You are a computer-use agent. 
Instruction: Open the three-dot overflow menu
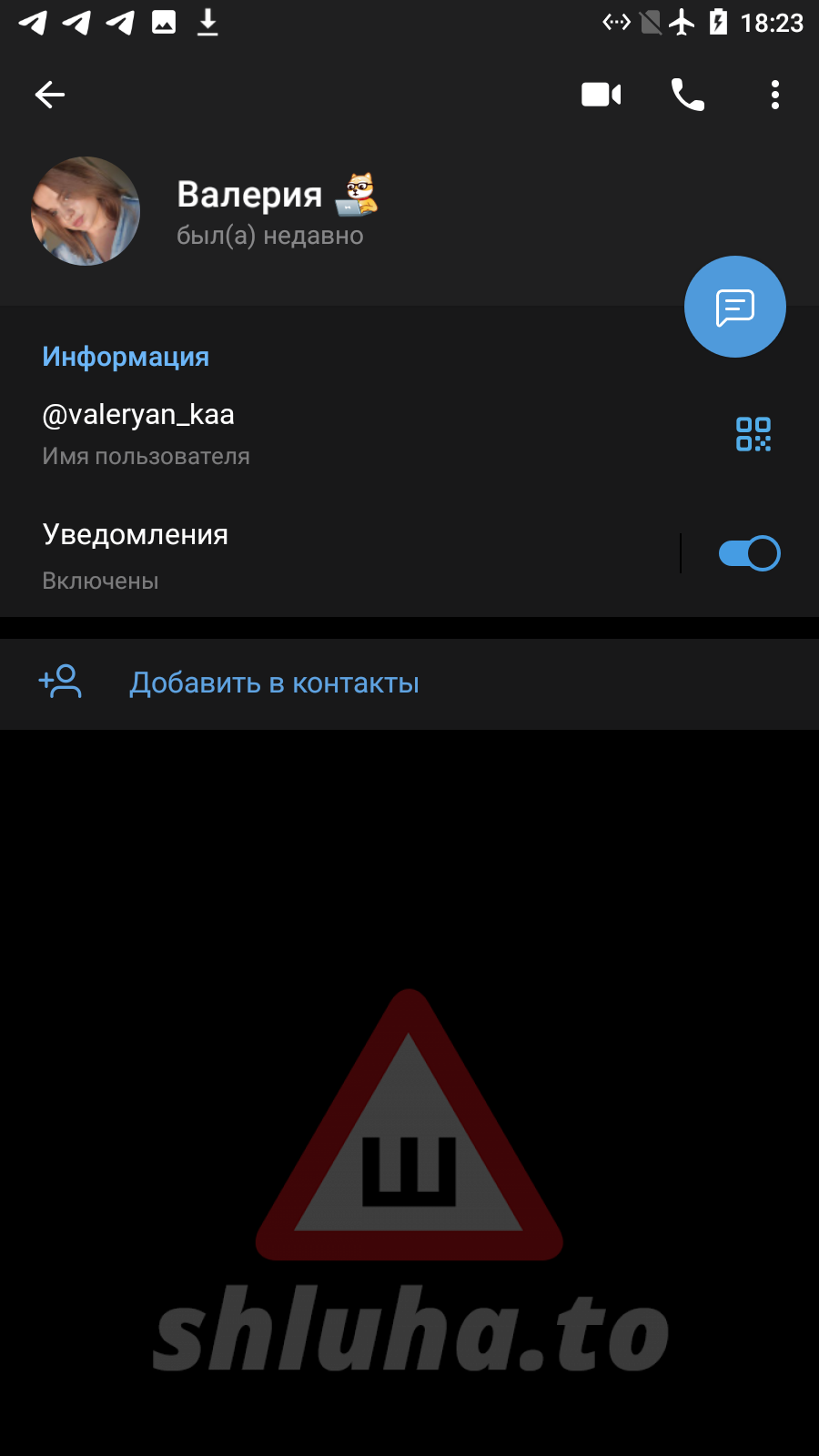tap(774, 95)
